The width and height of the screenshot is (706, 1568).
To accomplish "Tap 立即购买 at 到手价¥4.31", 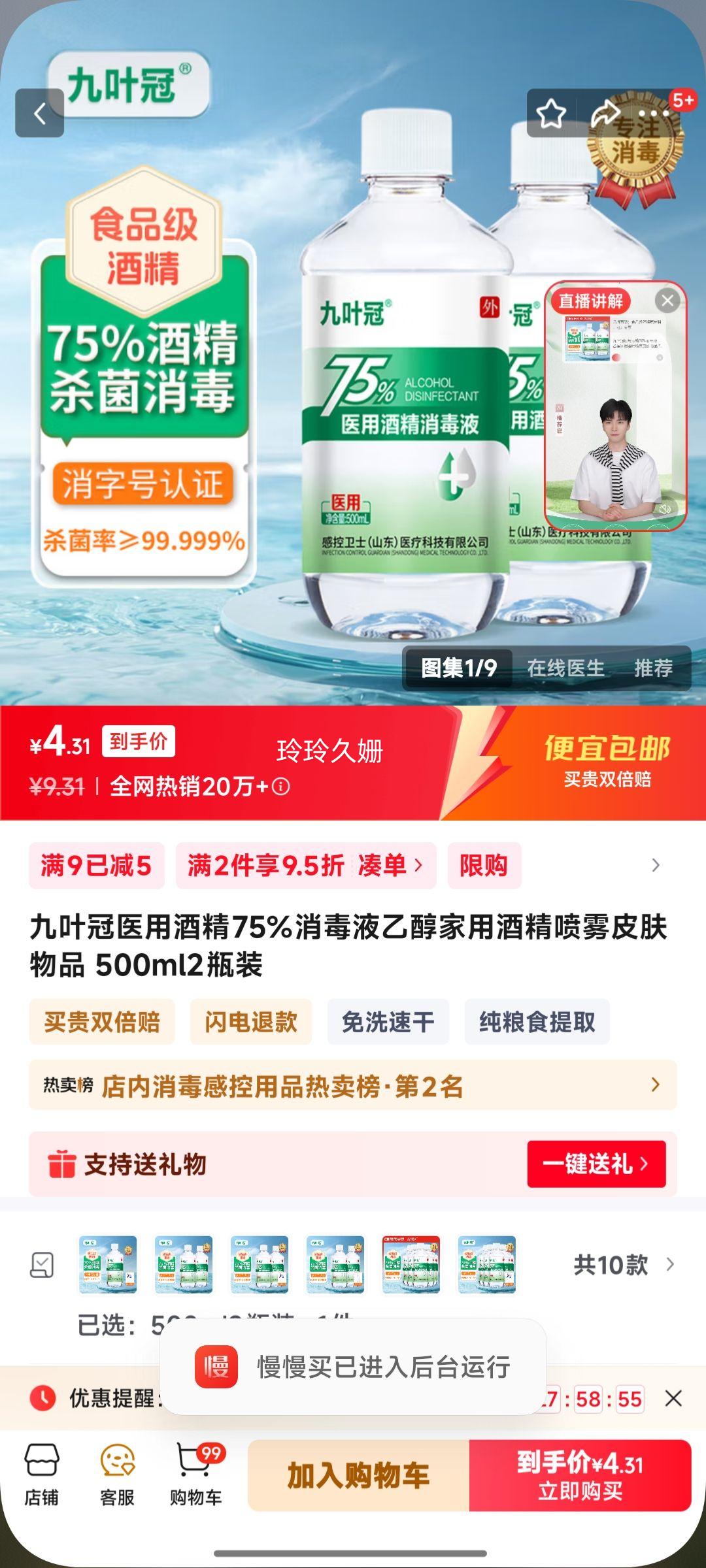I will coord(580,1475).
